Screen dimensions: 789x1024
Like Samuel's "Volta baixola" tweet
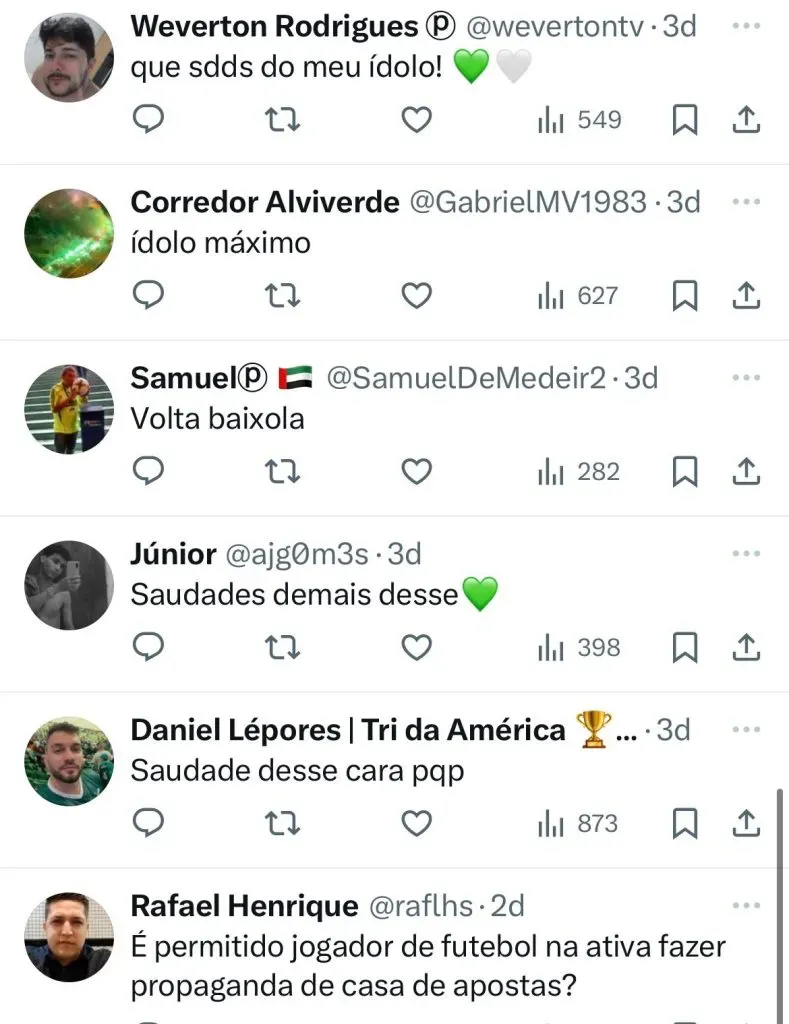coord(416,472)
